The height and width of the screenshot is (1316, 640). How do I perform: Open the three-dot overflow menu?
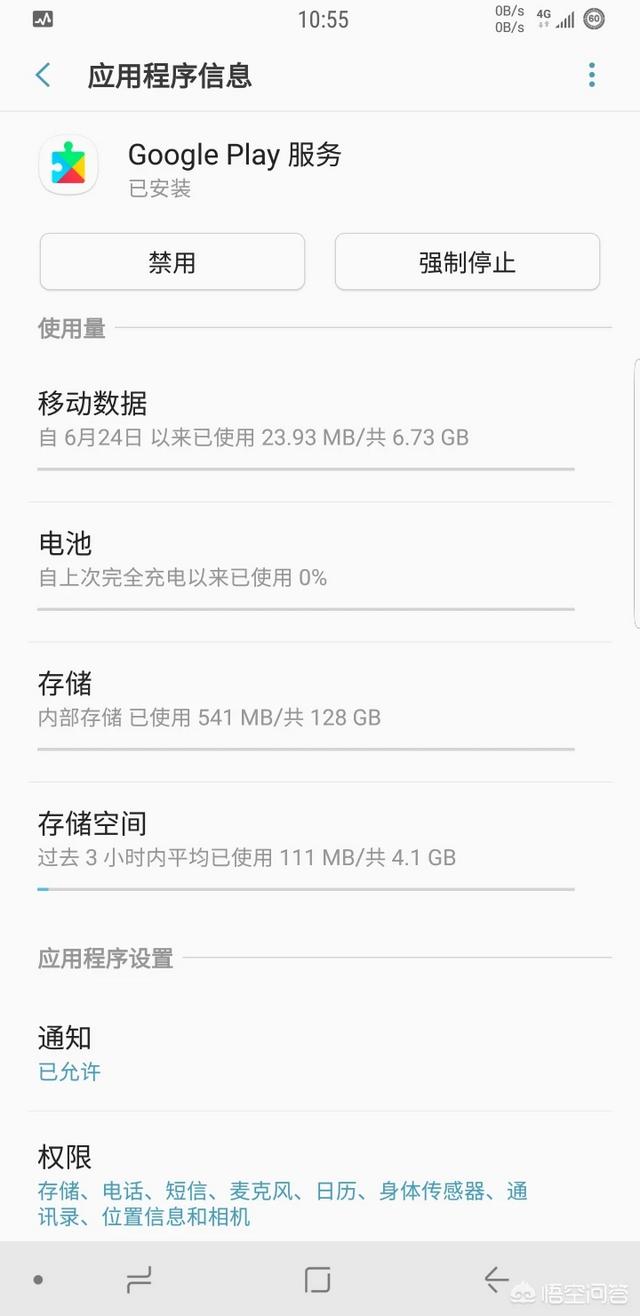pyautogui.click(x=592, y=75)
